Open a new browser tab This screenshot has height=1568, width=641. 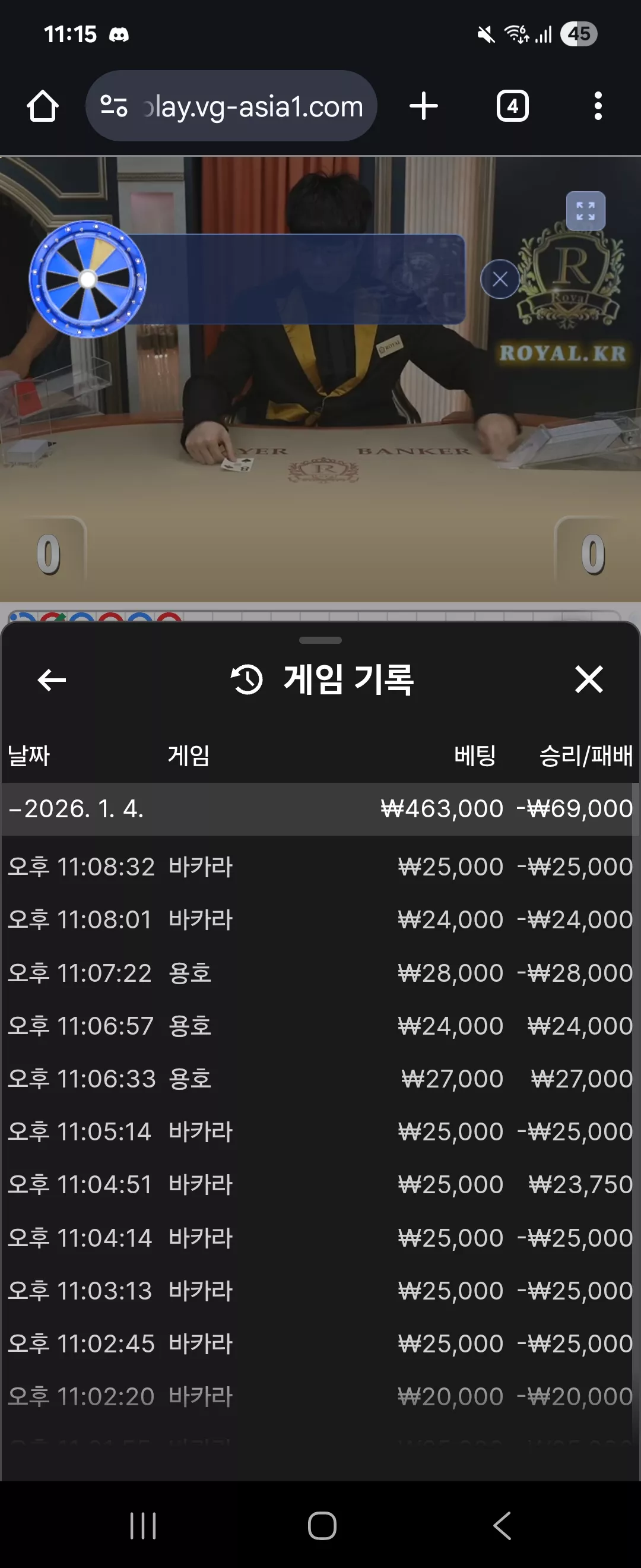pos(424,106)
